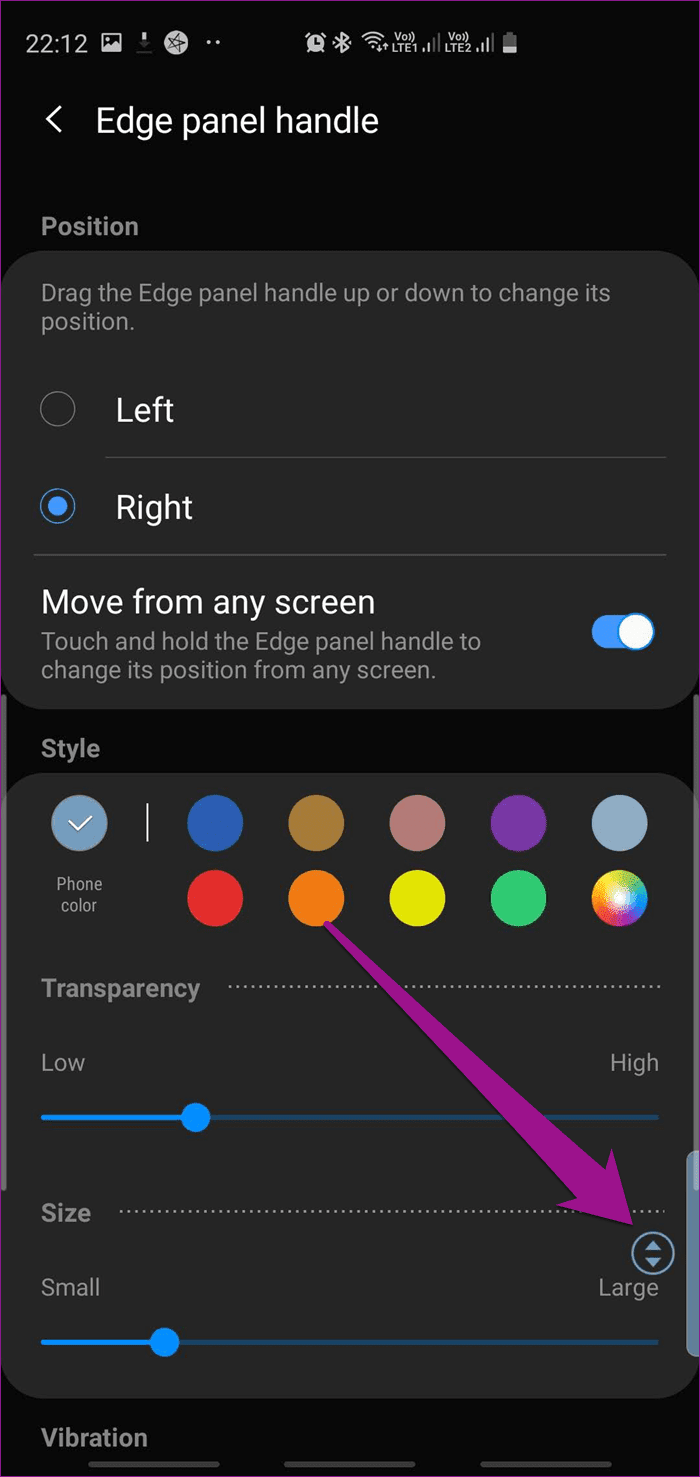
Task: Set Transparency slider toward High
Action: tap(350, 1117)
